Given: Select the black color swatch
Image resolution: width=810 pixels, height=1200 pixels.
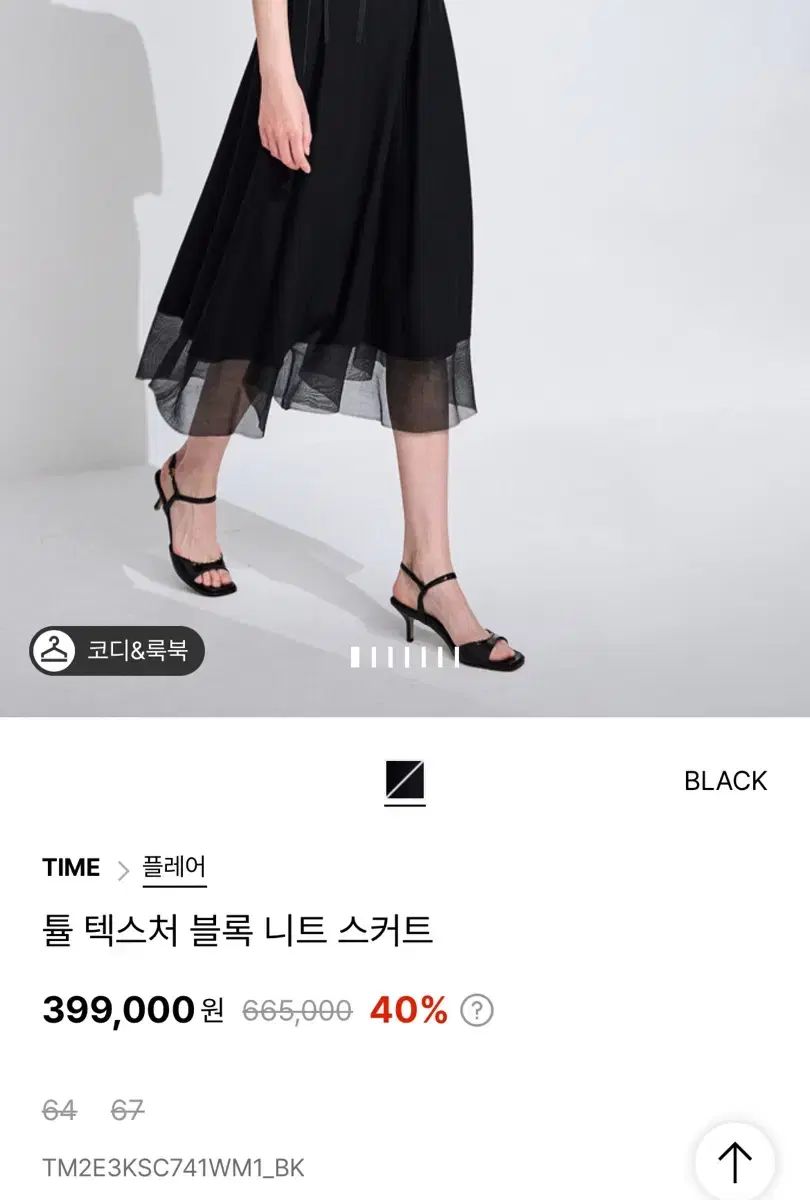Looking at the screenshot, I should click(405, 782).
